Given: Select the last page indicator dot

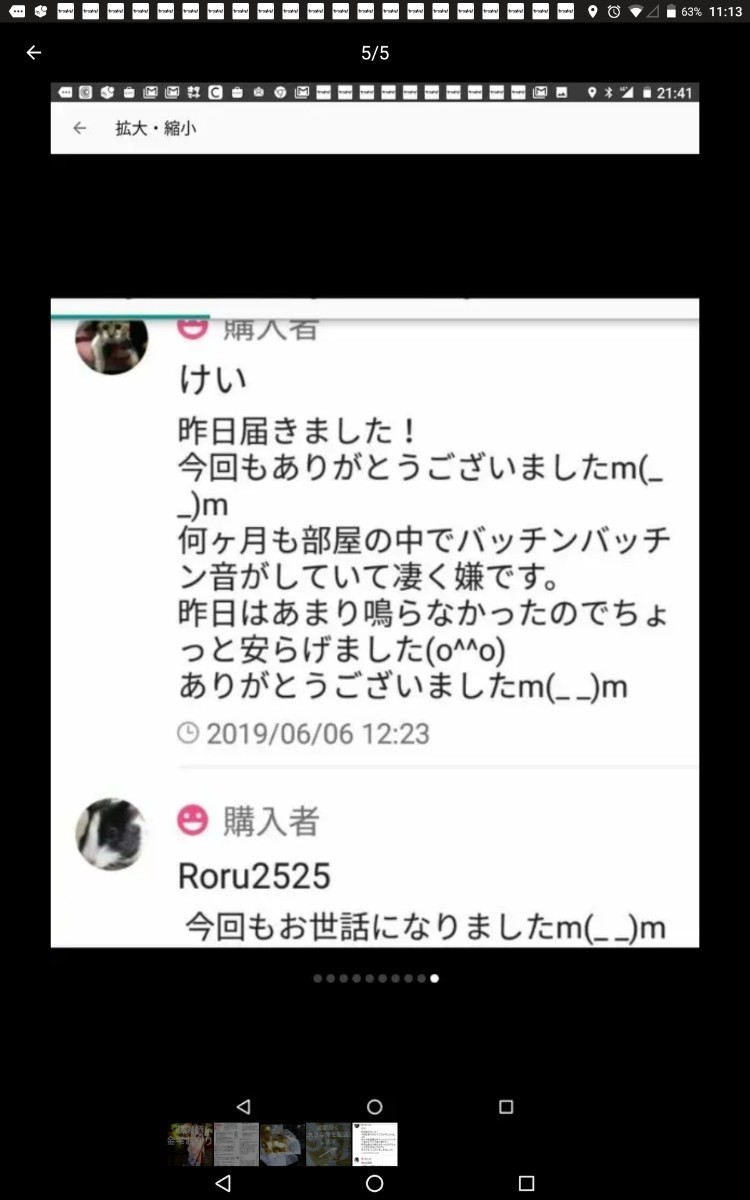Looking at the screenshot, I should 434,979.
